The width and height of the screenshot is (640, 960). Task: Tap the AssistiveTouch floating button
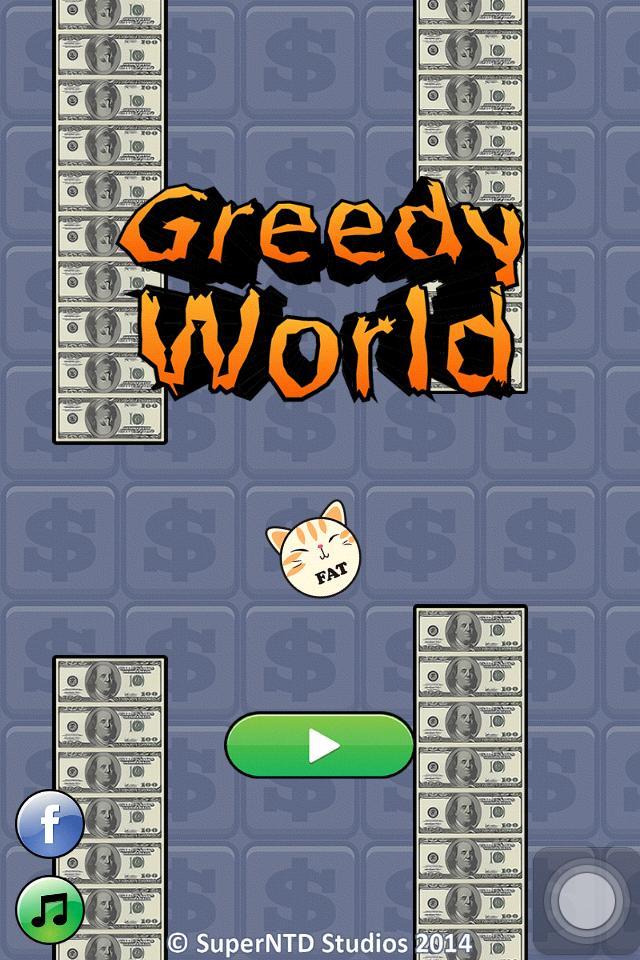pyautogui.click(x=586, y=900)
